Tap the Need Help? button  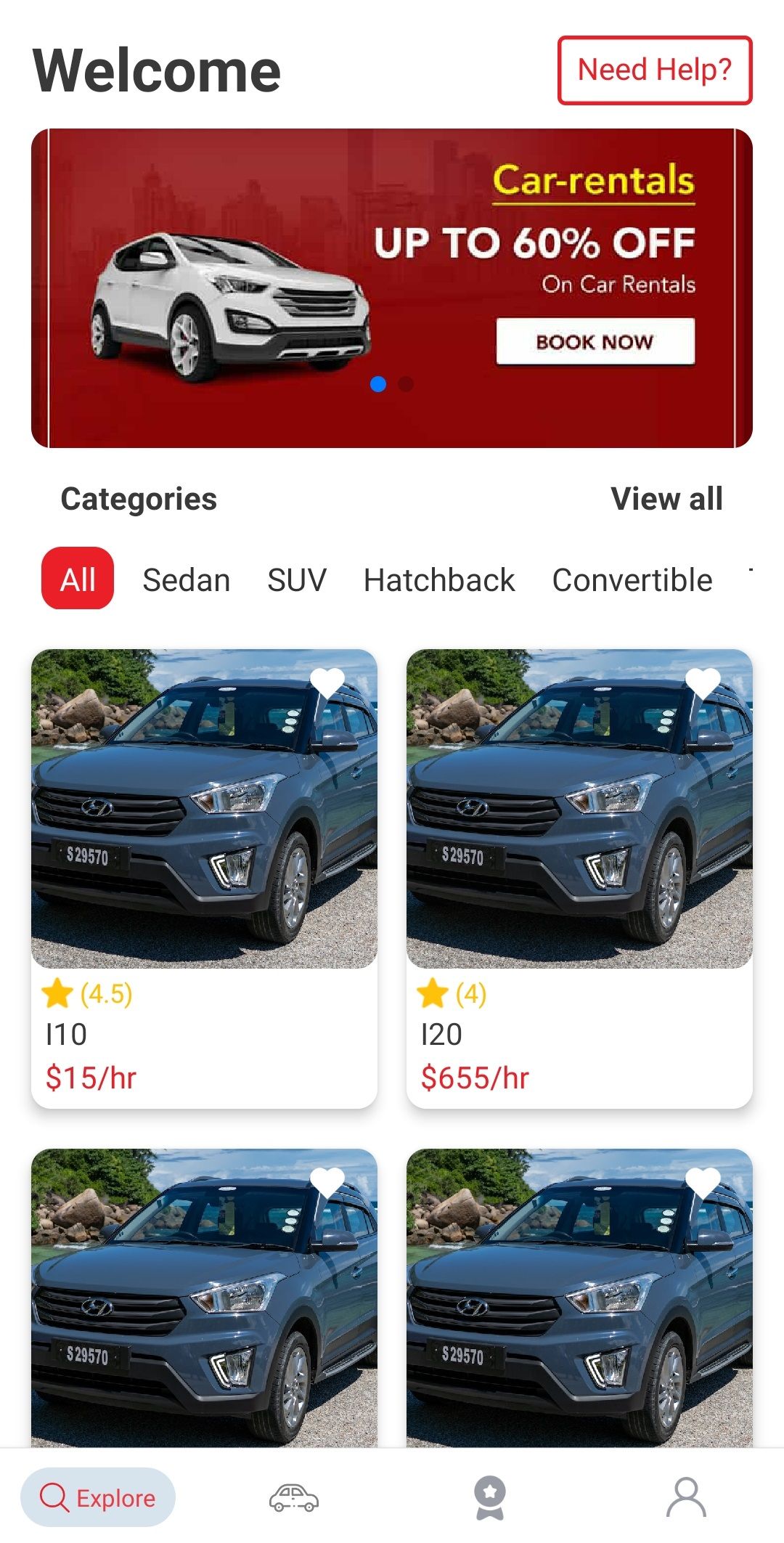(654, 70)
